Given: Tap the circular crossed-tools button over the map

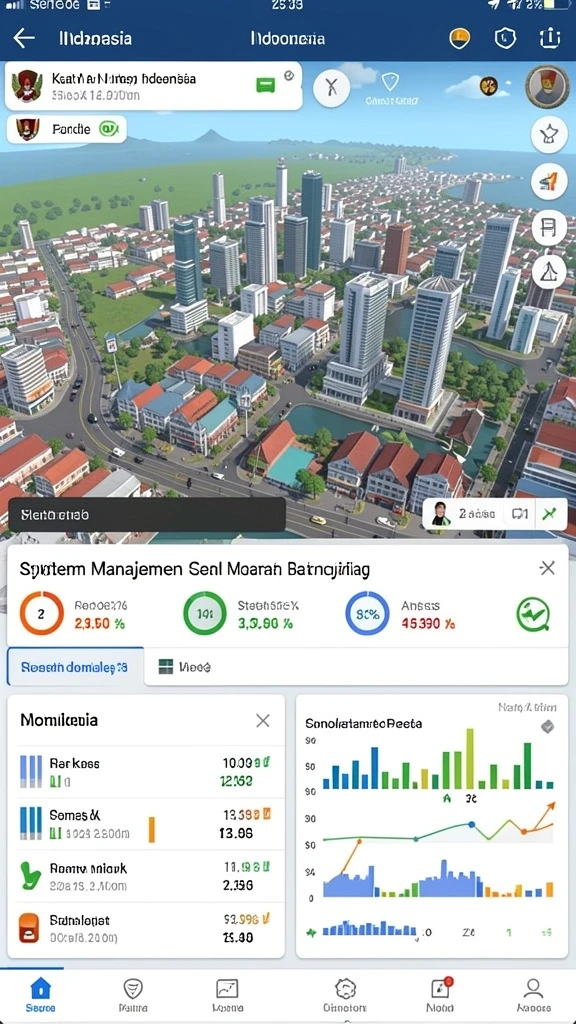Looking at the screenshot, I should coord(332,88).
